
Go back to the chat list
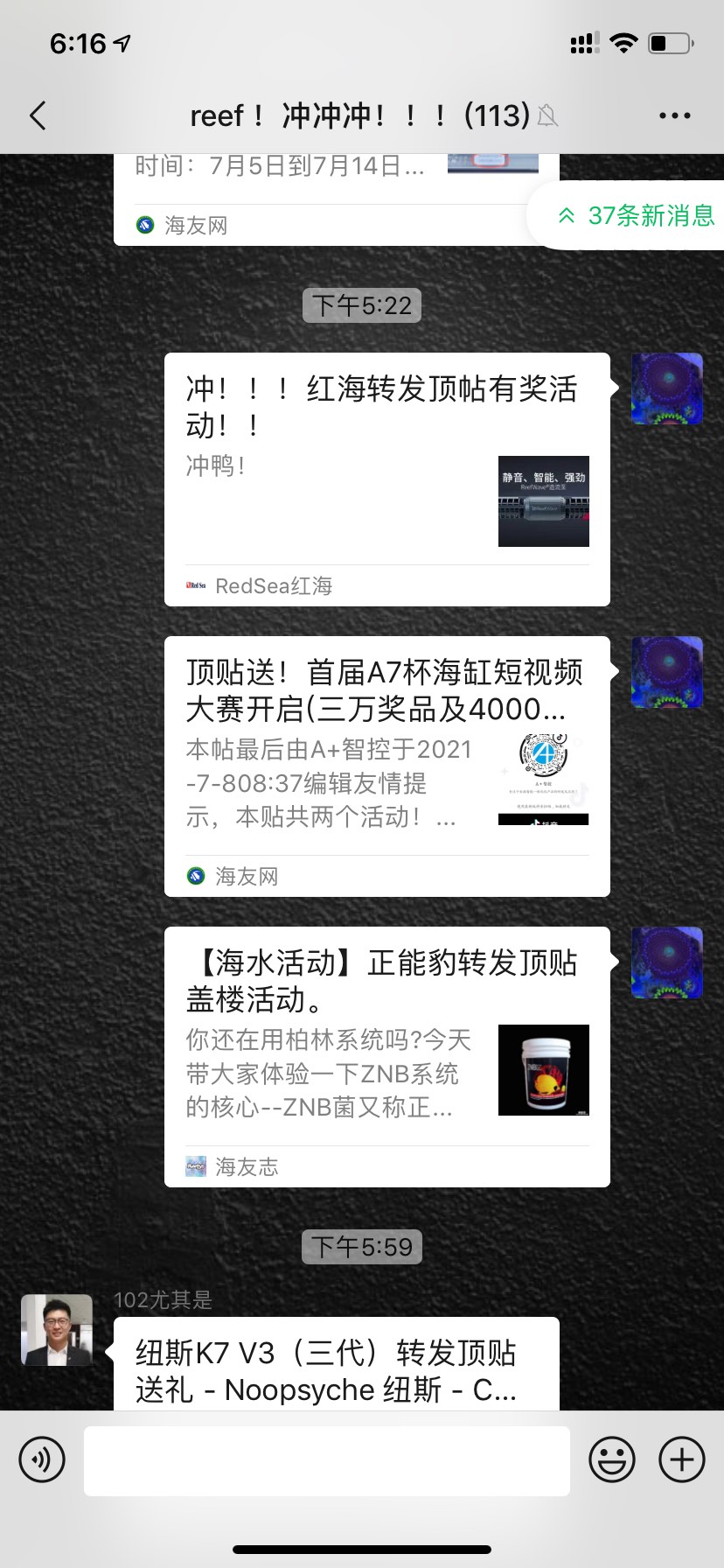pyautogui.click(x=38, y=115)
